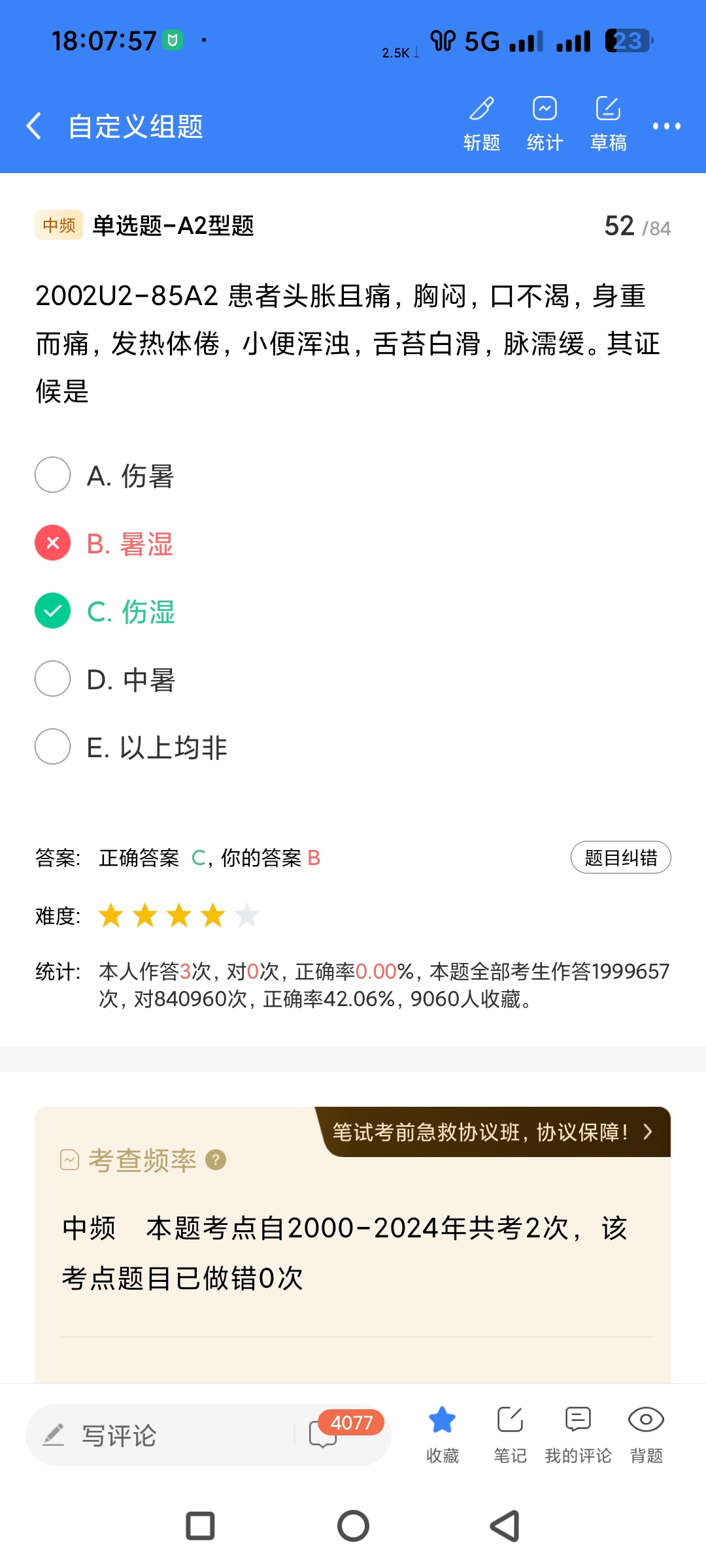Screen dimensions: 706x1568
Task: Show help for 考查频率
Action: click(x=216, y=1160)
